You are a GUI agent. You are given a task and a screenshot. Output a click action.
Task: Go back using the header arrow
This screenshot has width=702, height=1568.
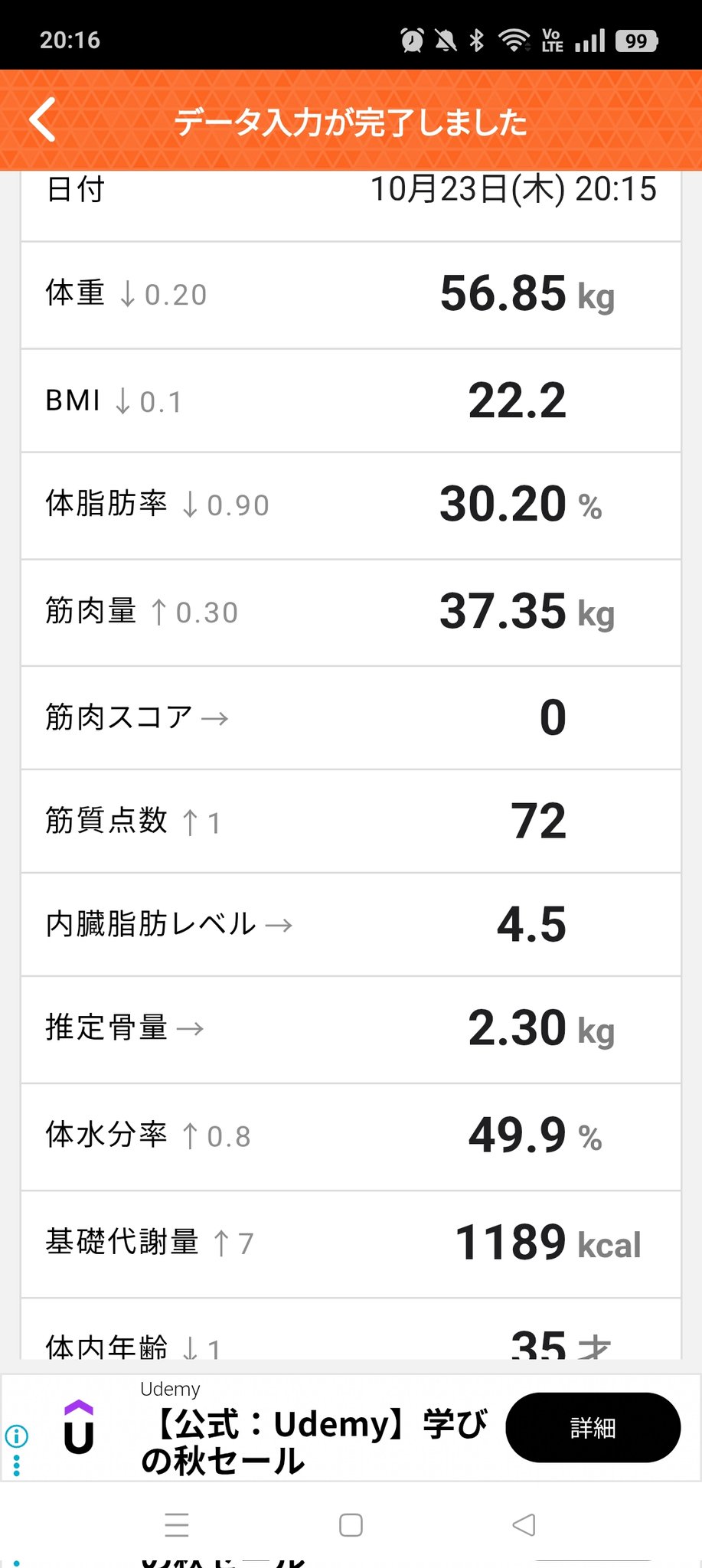tap(43, 120)
